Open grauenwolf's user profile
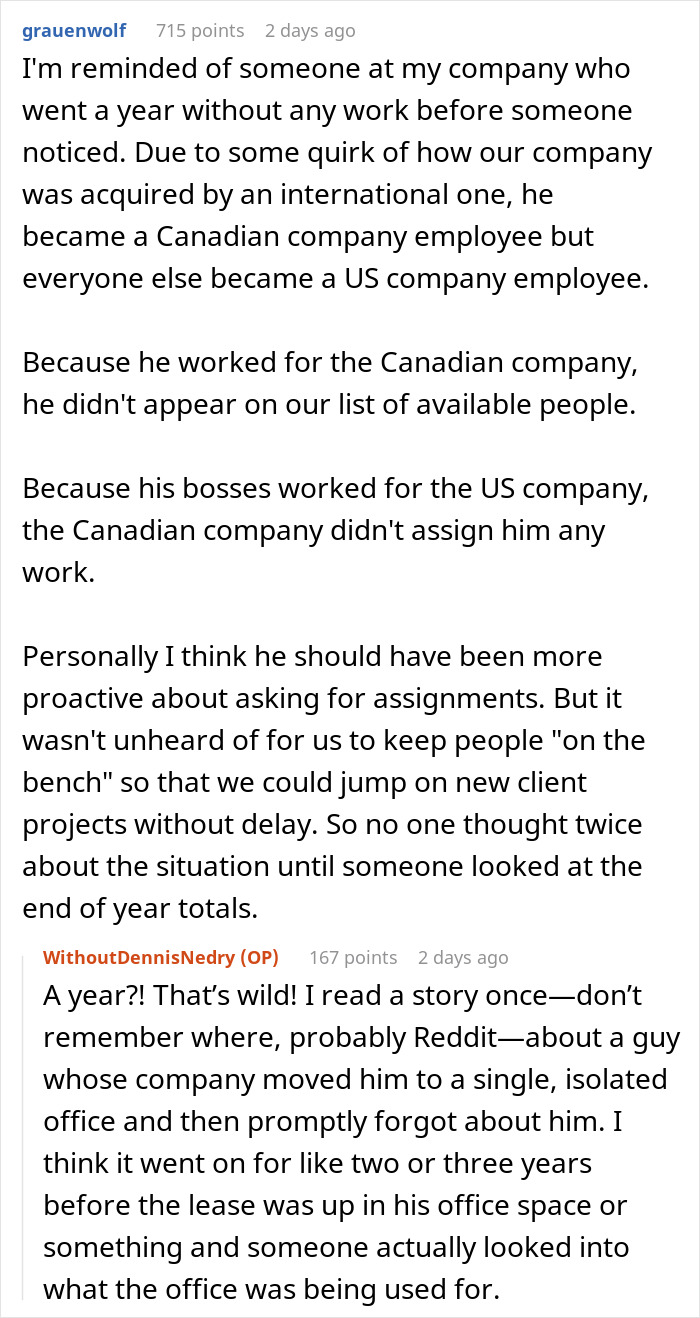Screen dimensions: 700x1318 pyautogui.click(x=74, y=30)
